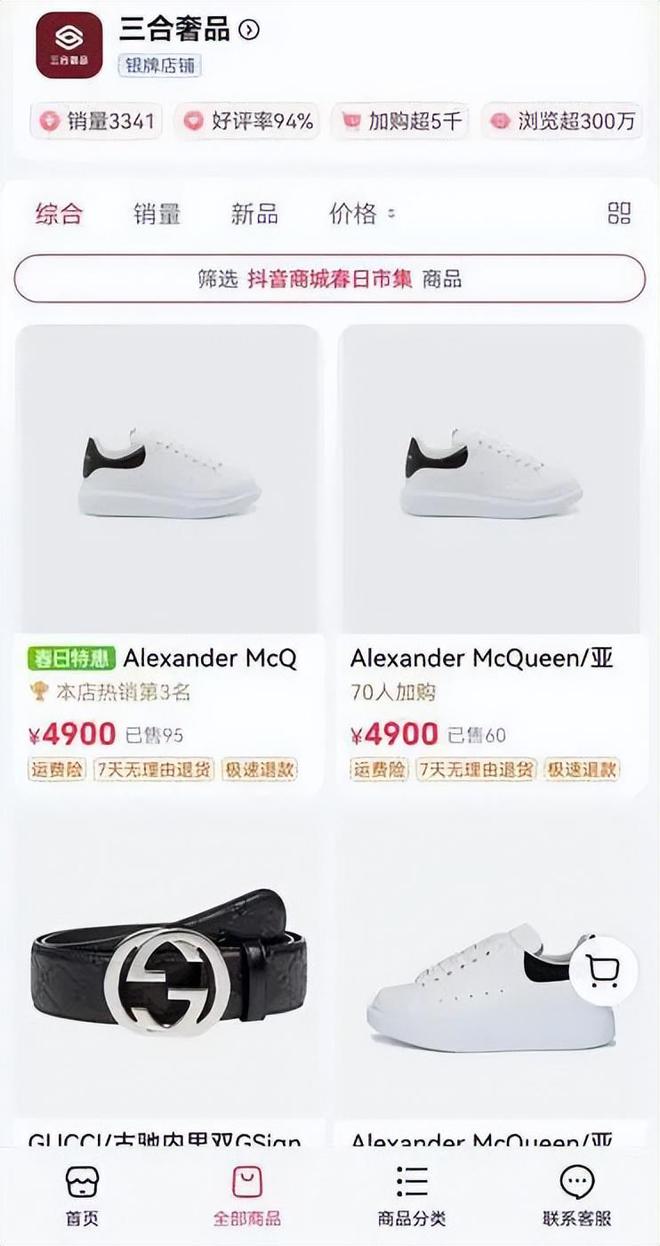
Task: Sort products by 价格
Action: pyautogui.click(x=361, y=213)
